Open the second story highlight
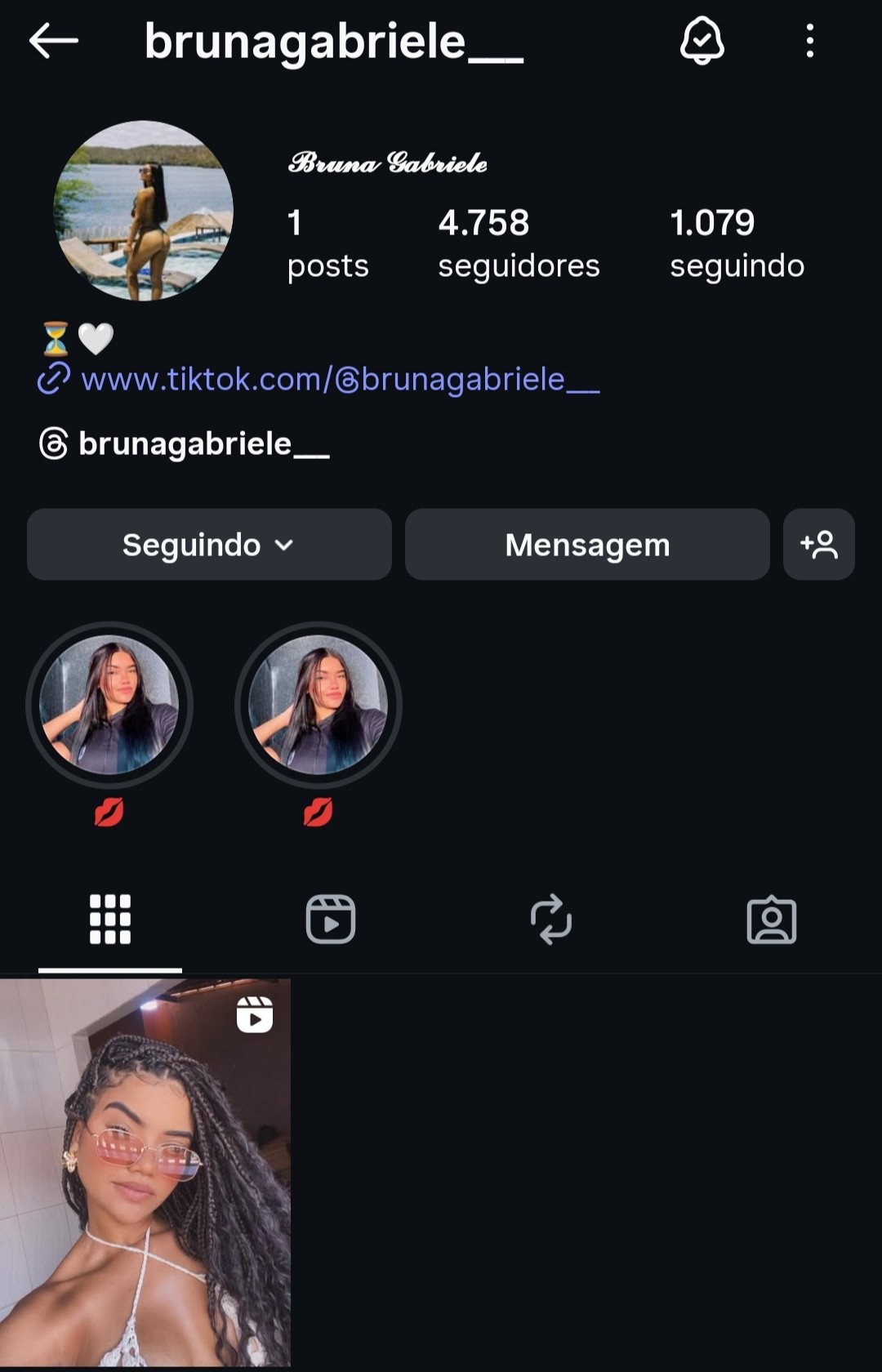 pyautogui.click(x=318, y=705)
